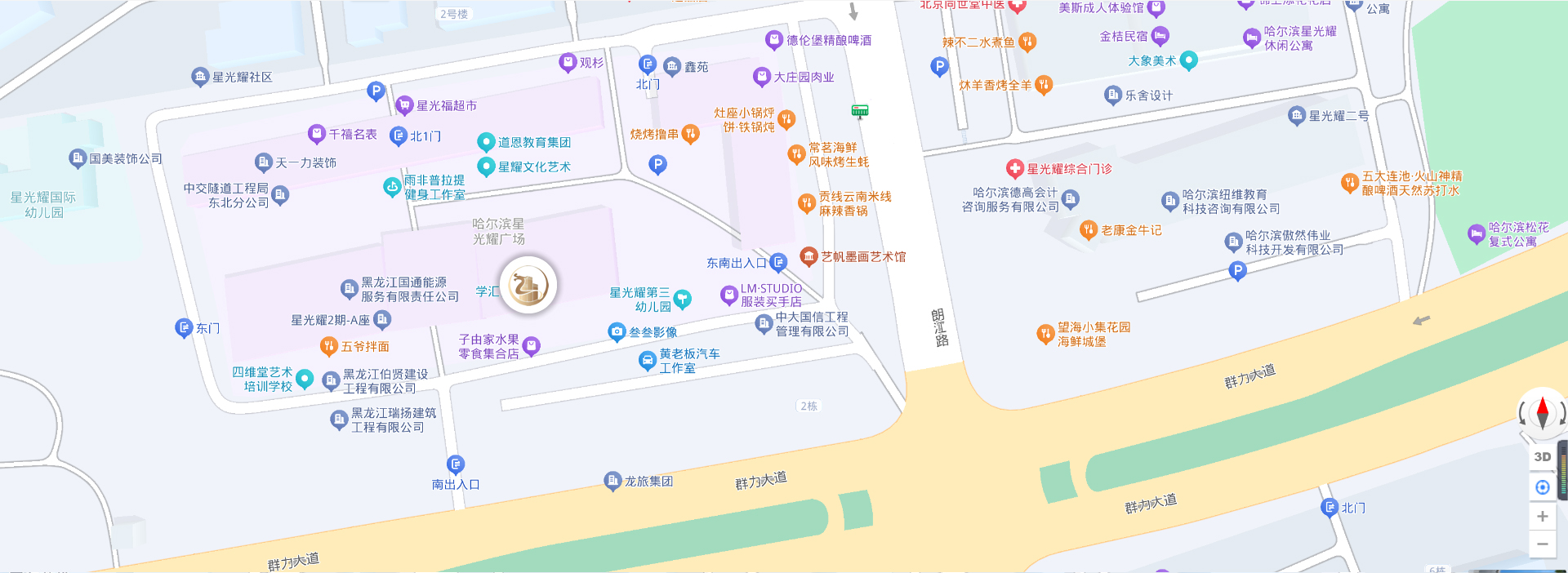1568x573 pixels.
Task: Open 大象美术 marker
Action: click(x=1189, y=60)
